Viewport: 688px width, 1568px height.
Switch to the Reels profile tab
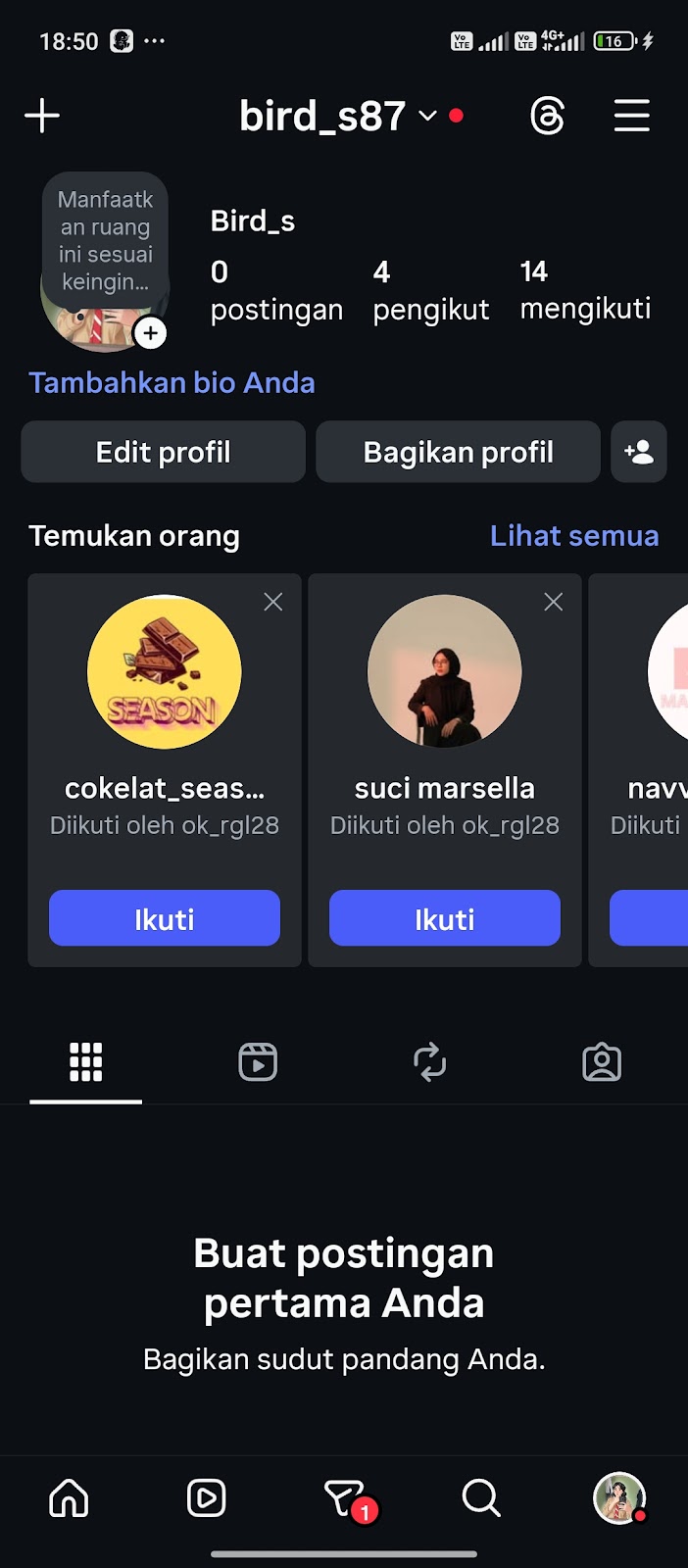coord(258,1062)
